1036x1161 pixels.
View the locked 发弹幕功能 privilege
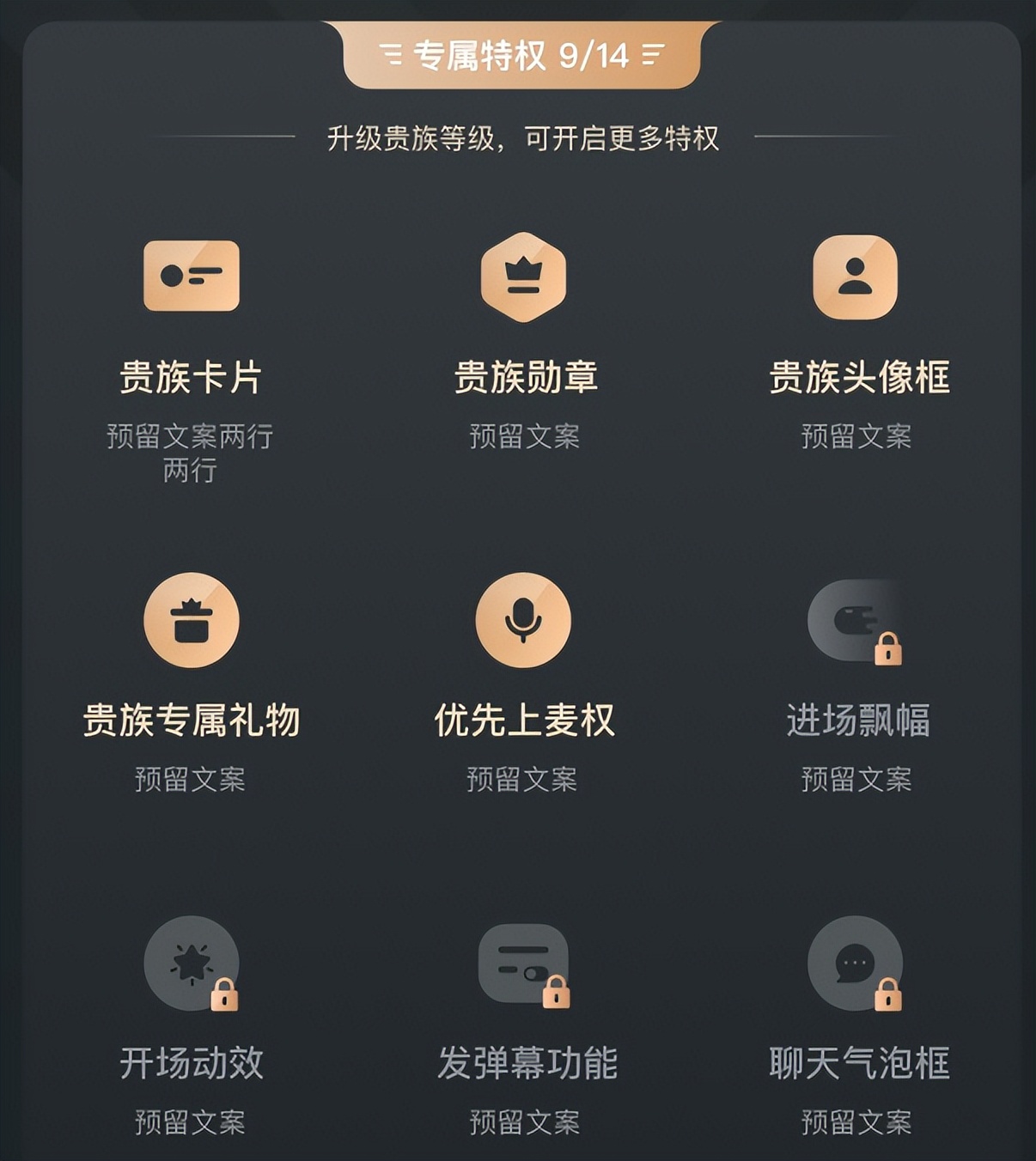[x=523, y=963]
